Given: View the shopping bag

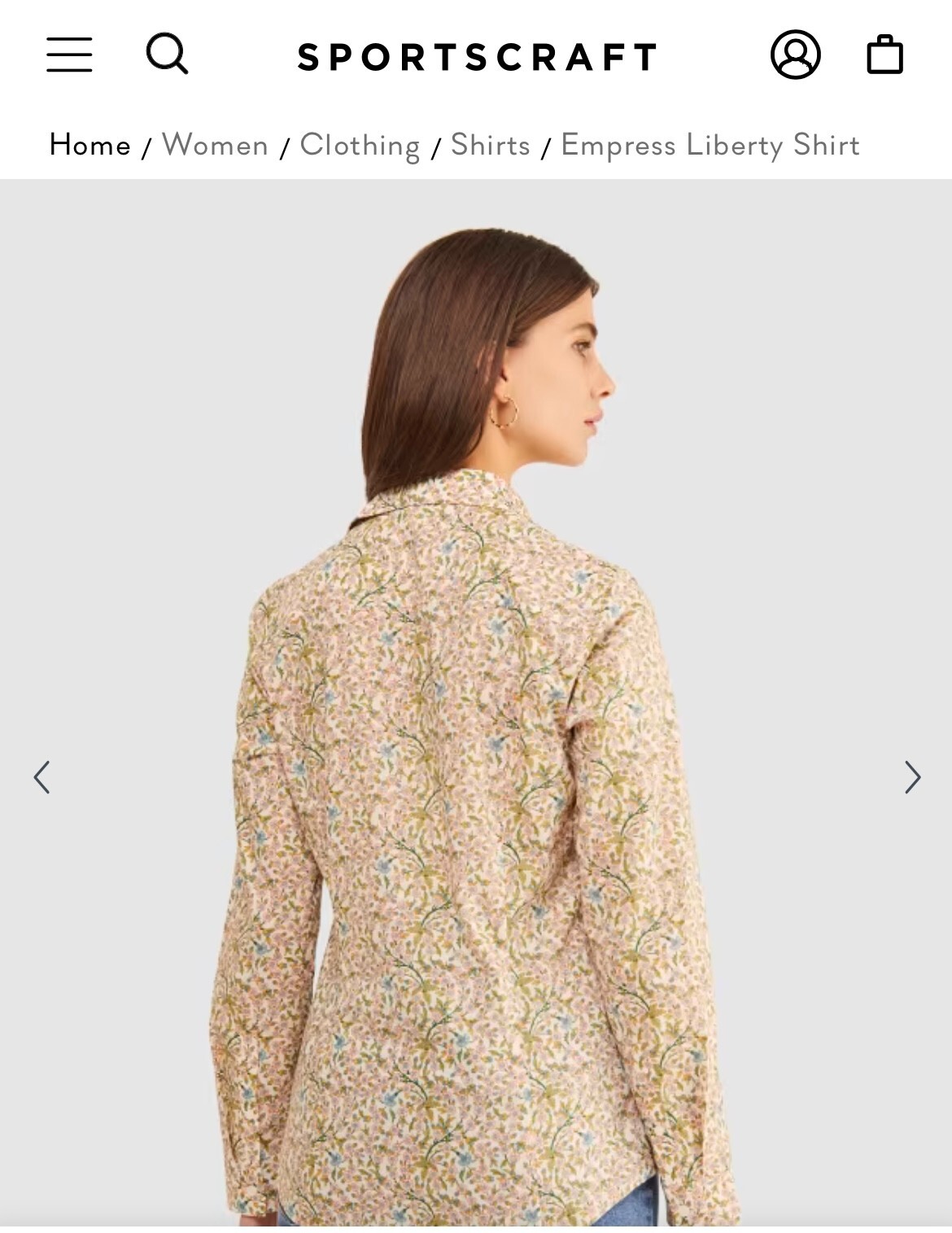Looking at the screenshot, I should (x=884, y=55).
